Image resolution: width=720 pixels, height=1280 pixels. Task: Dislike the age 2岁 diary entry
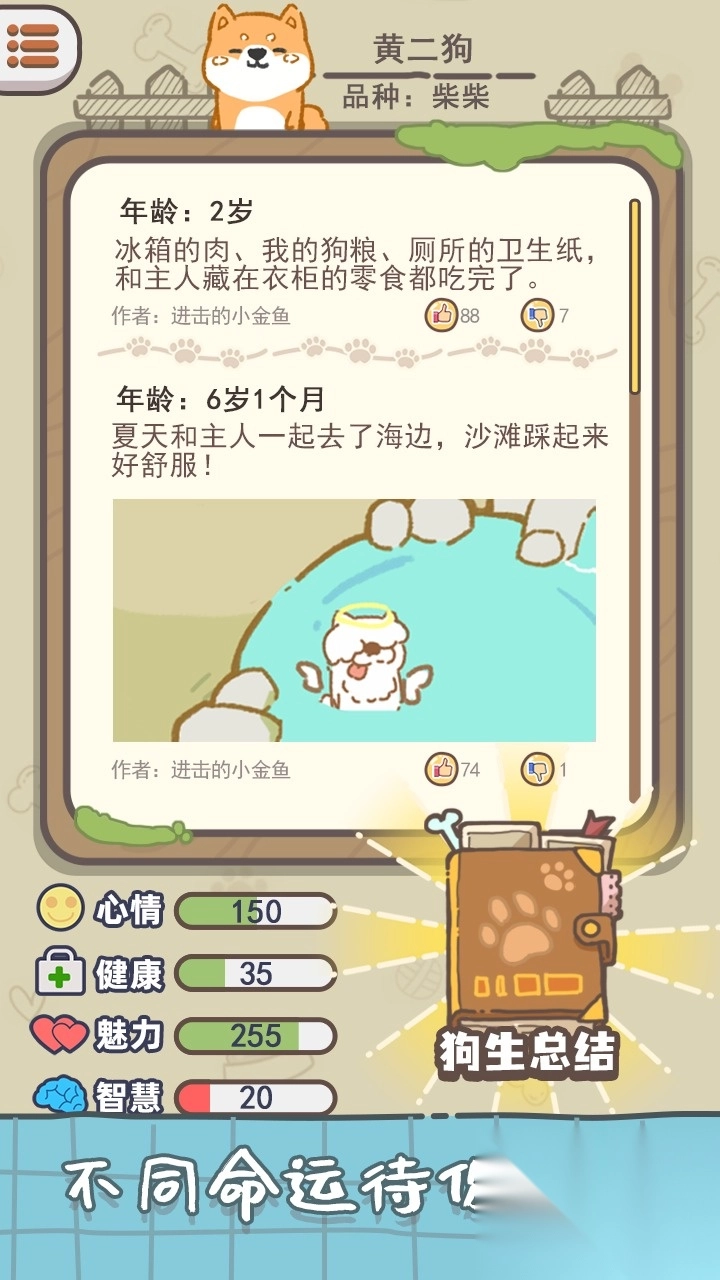(x=537, y=315)
